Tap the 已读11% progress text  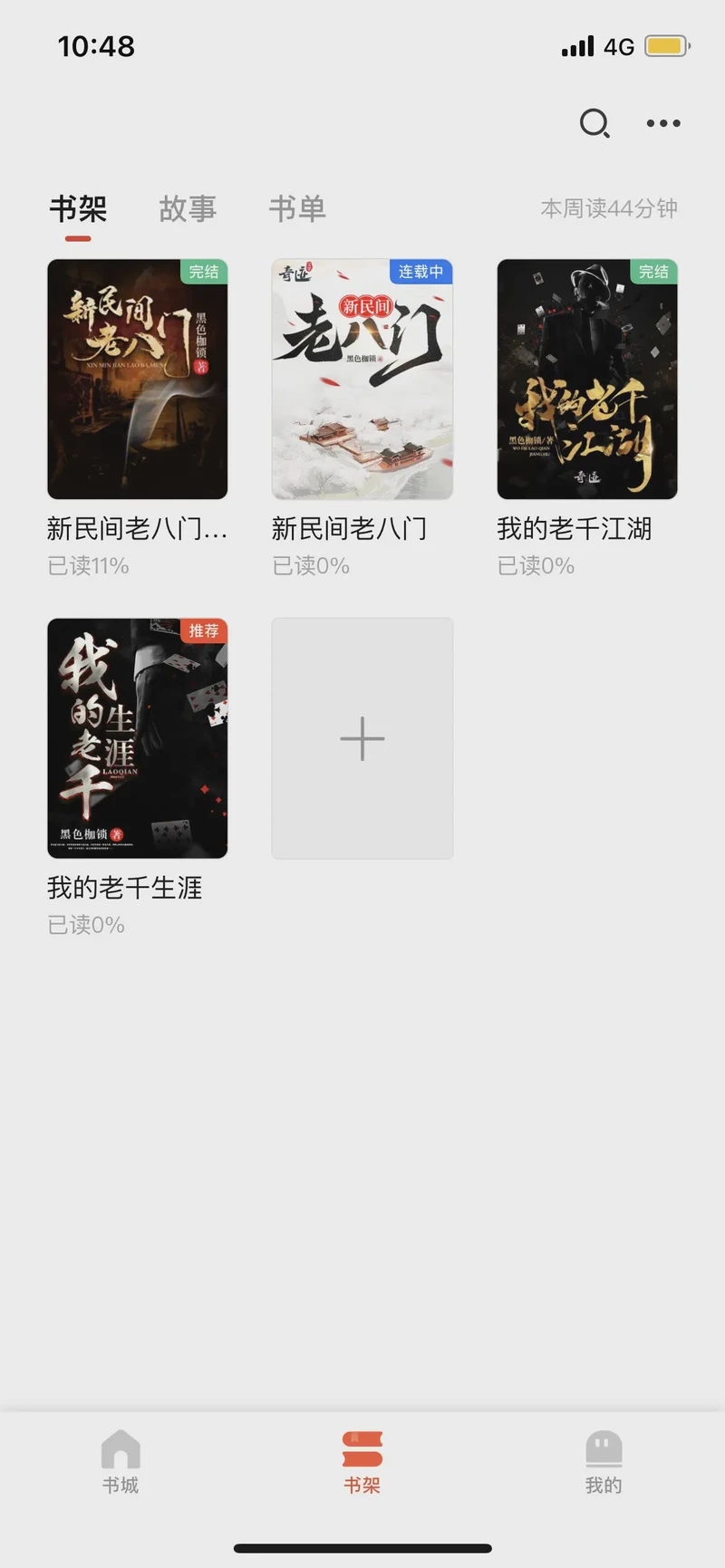click(88, 565)
